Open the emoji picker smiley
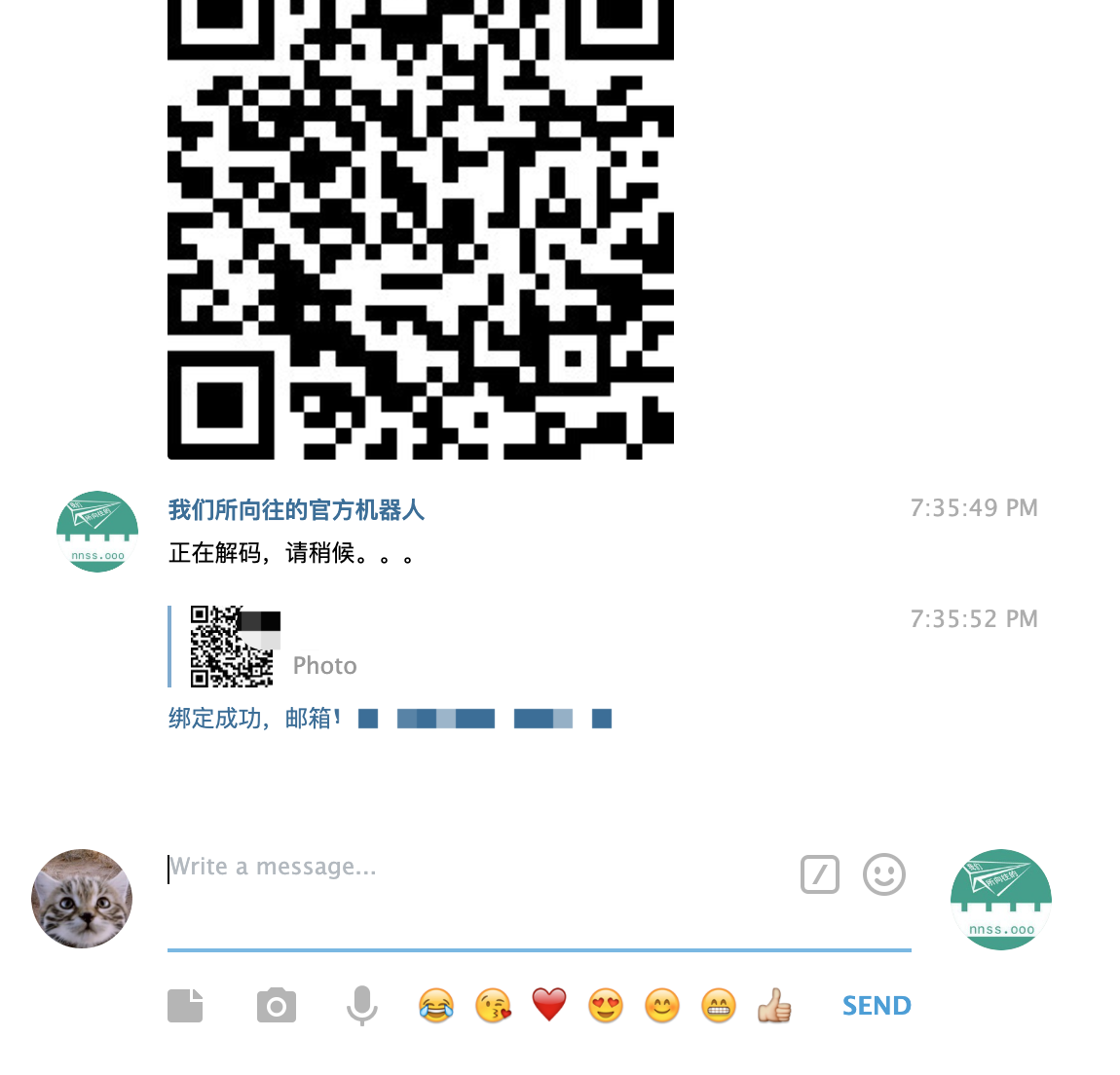The width and height of the screenshot is (1120, 1075). click(883, 874)
